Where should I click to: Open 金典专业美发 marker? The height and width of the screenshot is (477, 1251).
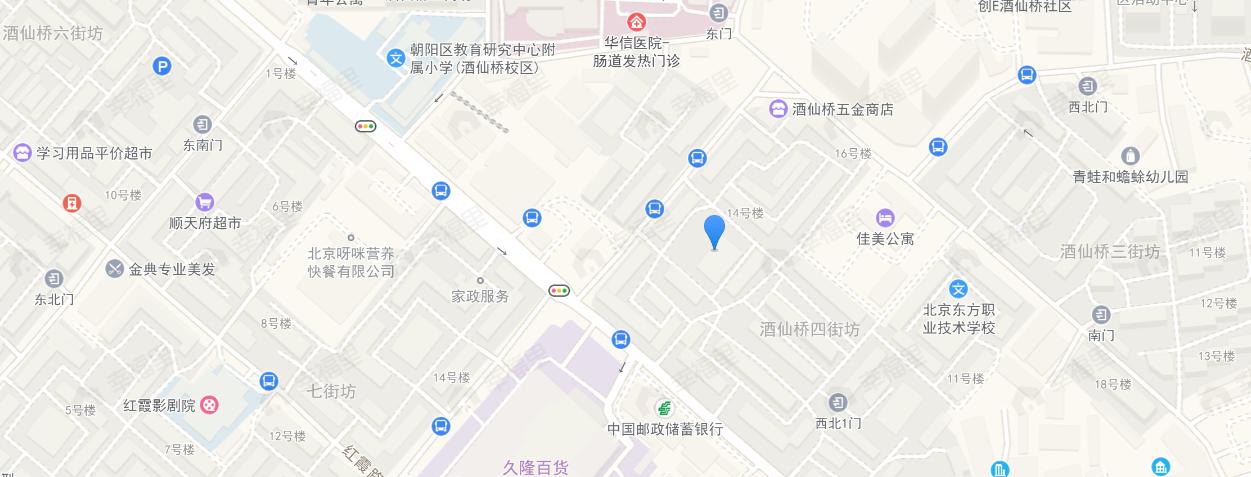click(115, 269)
